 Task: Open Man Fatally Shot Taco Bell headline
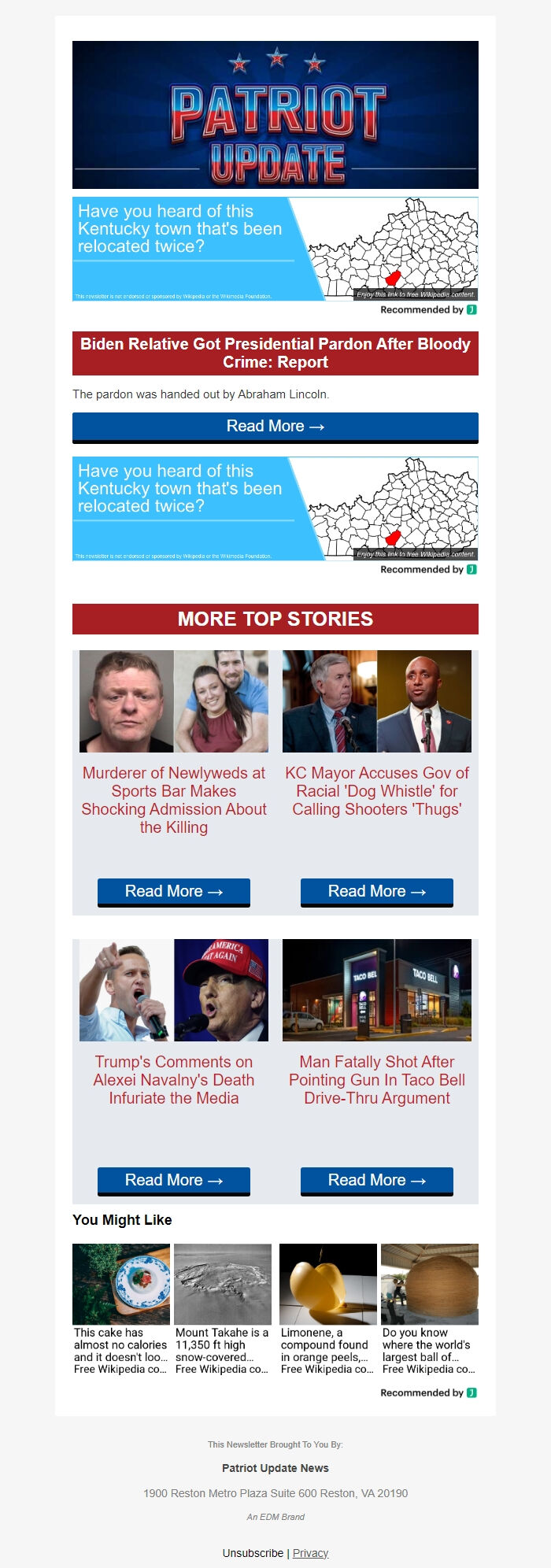pyautogui.click(x=376, y=1080)
